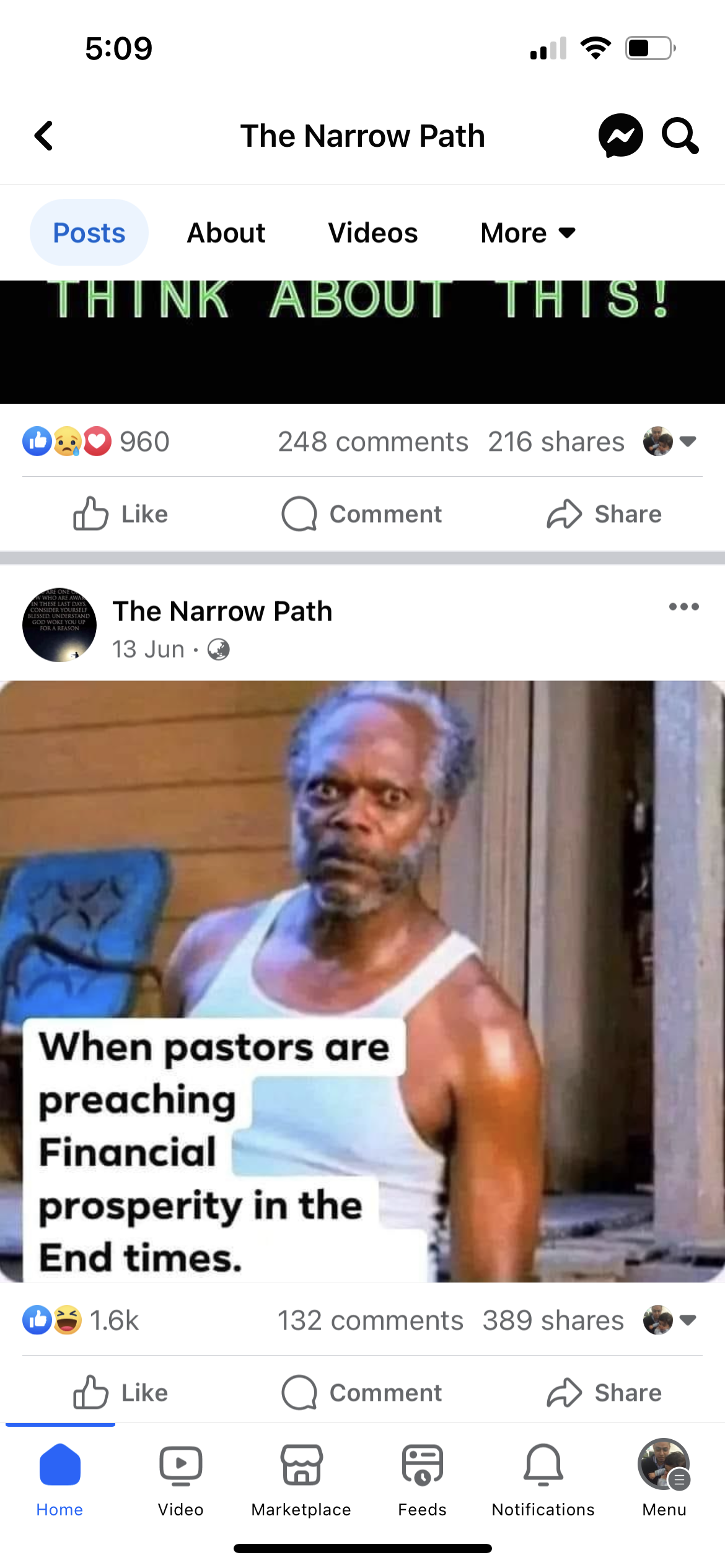Open the Notifications bell tab
Viewport: 725px width, 1568px height.
coord(543,1480)
